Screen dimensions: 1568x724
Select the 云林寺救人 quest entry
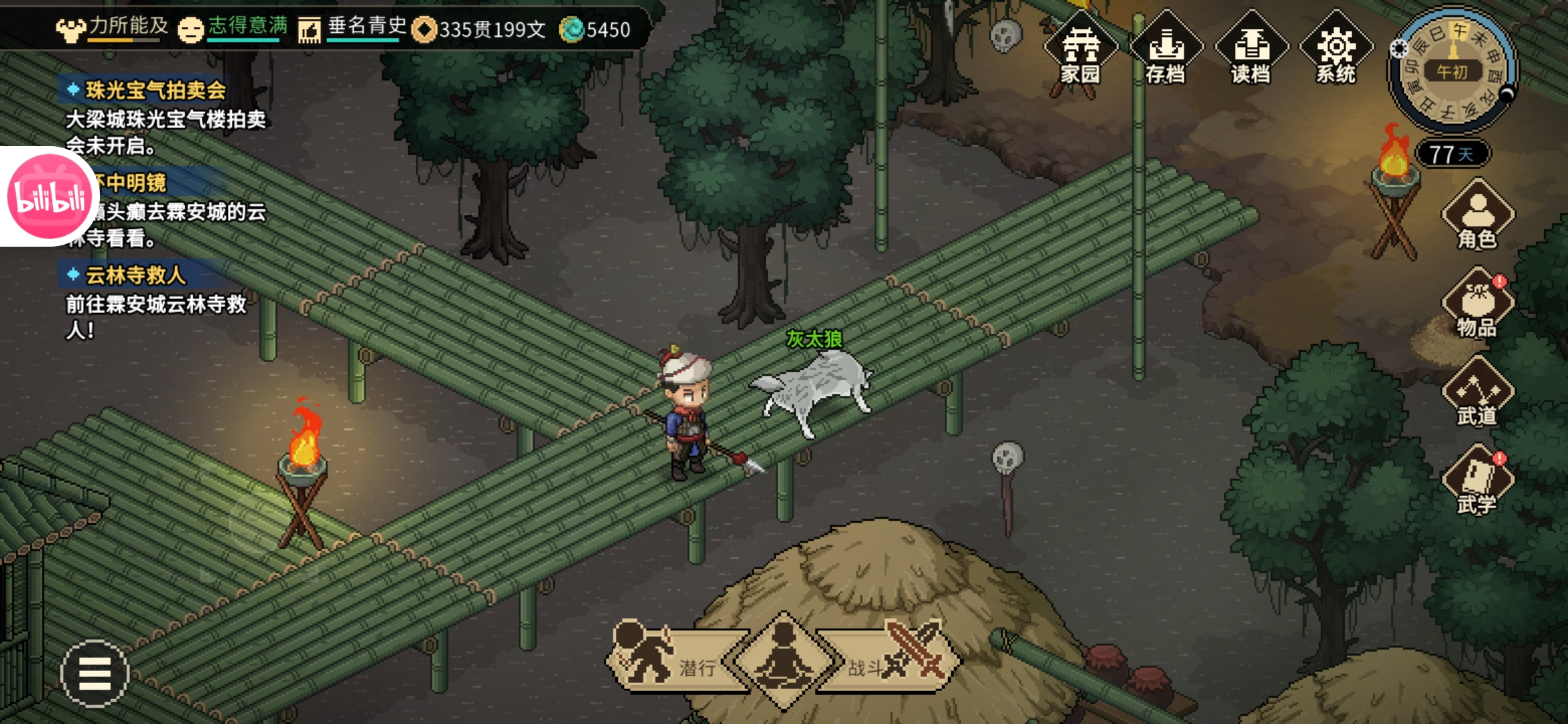135,275
